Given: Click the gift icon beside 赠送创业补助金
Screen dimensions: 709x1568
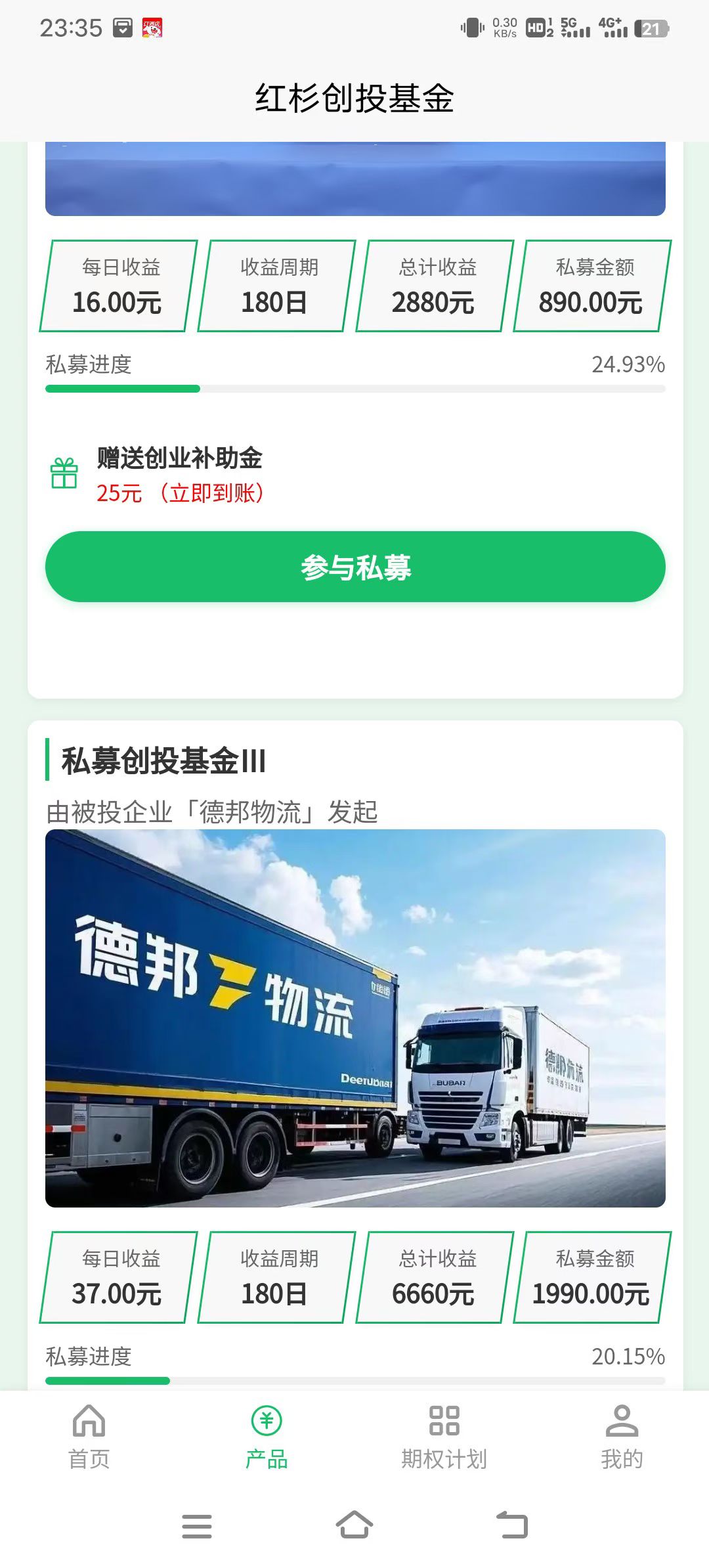Looking at the screenshot, I should (x=64, y=474).
